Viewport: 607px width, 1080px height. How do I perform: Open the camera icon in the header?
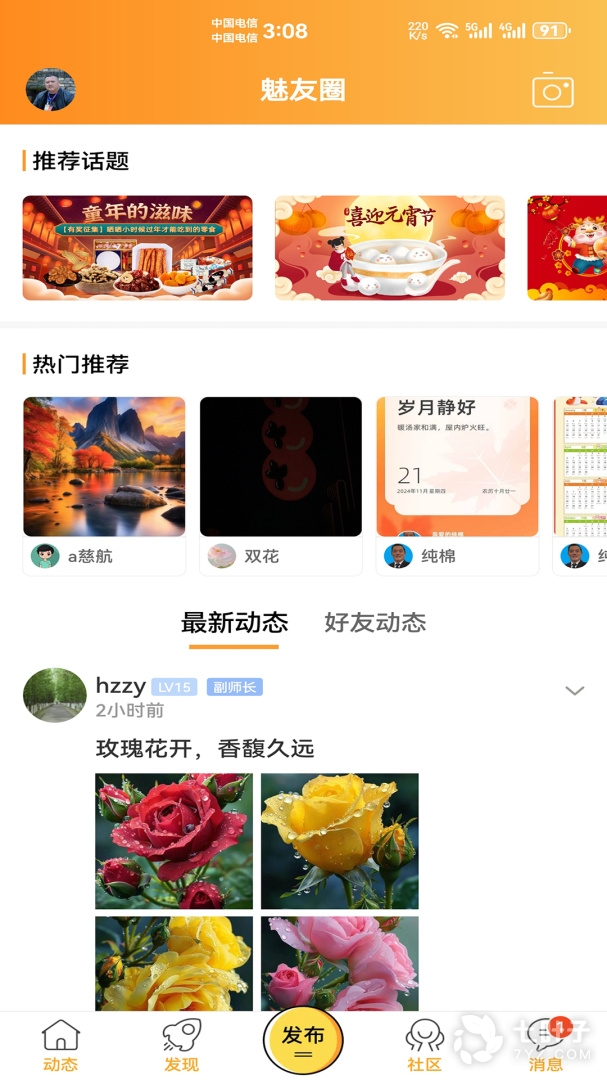pyautogui.click(x=552, y=90)
